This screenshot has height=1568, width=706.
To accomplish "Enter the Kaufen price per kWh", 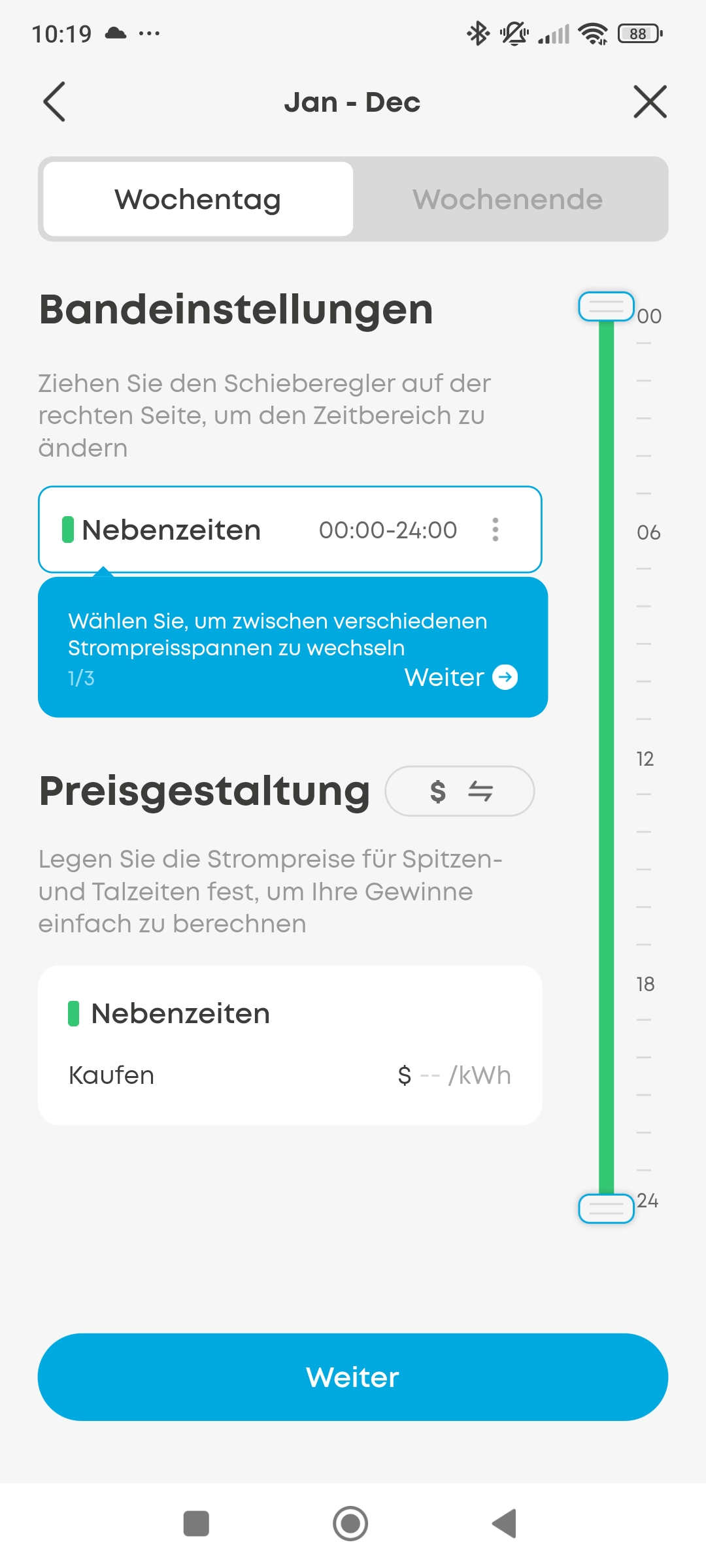I will (x=454, y=1075).
